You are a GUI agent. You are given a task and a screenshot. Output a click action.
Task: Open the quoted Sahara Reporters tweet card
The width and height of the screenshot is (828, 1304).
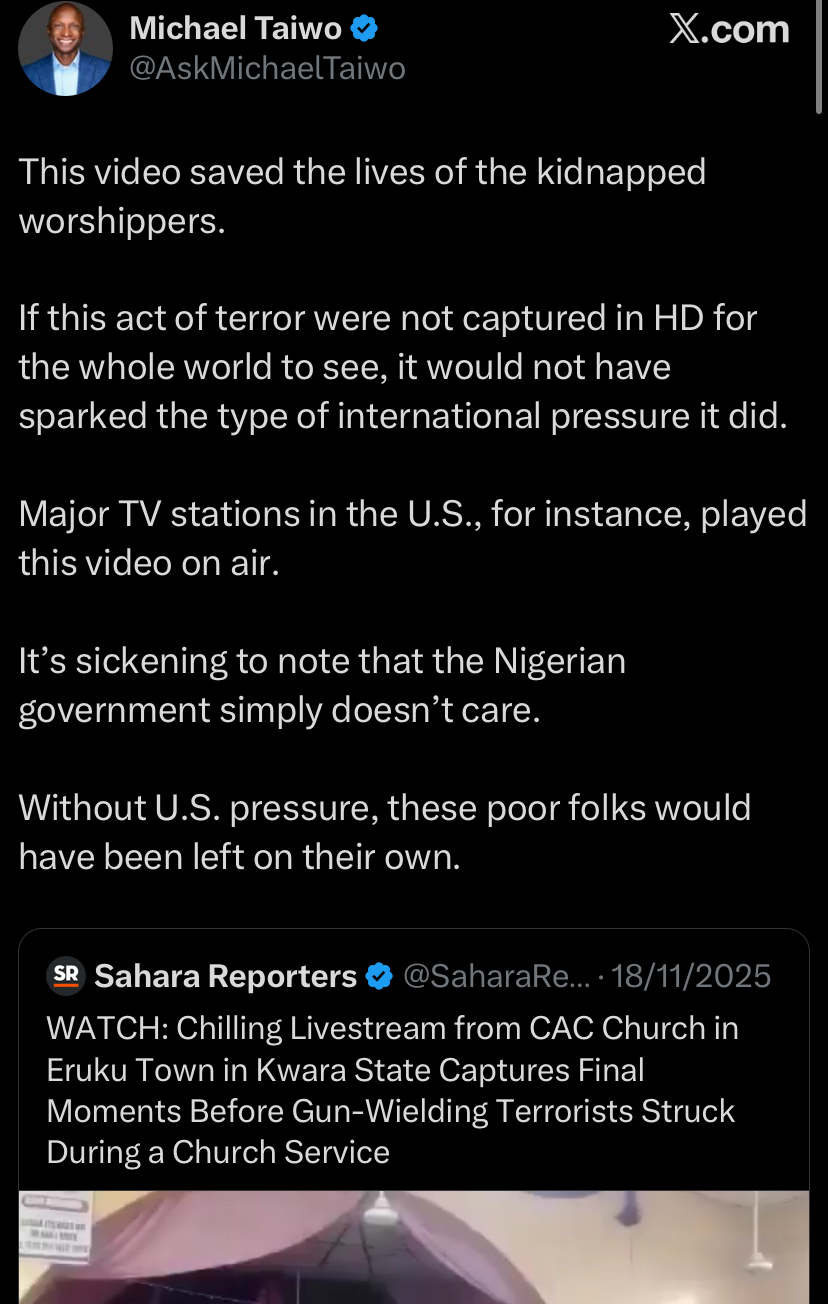pos(414,1090)
